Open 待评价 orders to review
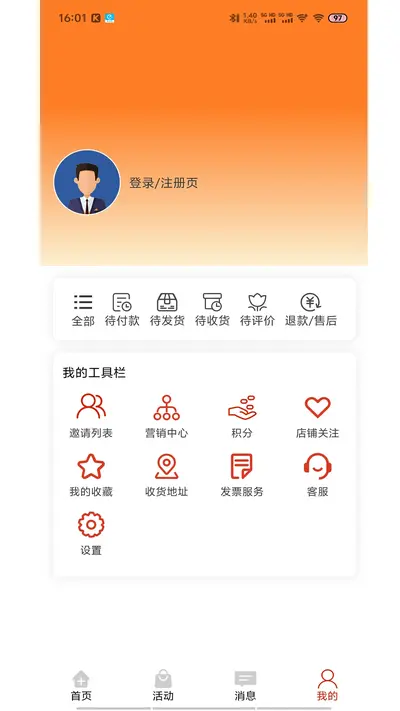This screenshot has height=711, width=400. click(258, 310)
